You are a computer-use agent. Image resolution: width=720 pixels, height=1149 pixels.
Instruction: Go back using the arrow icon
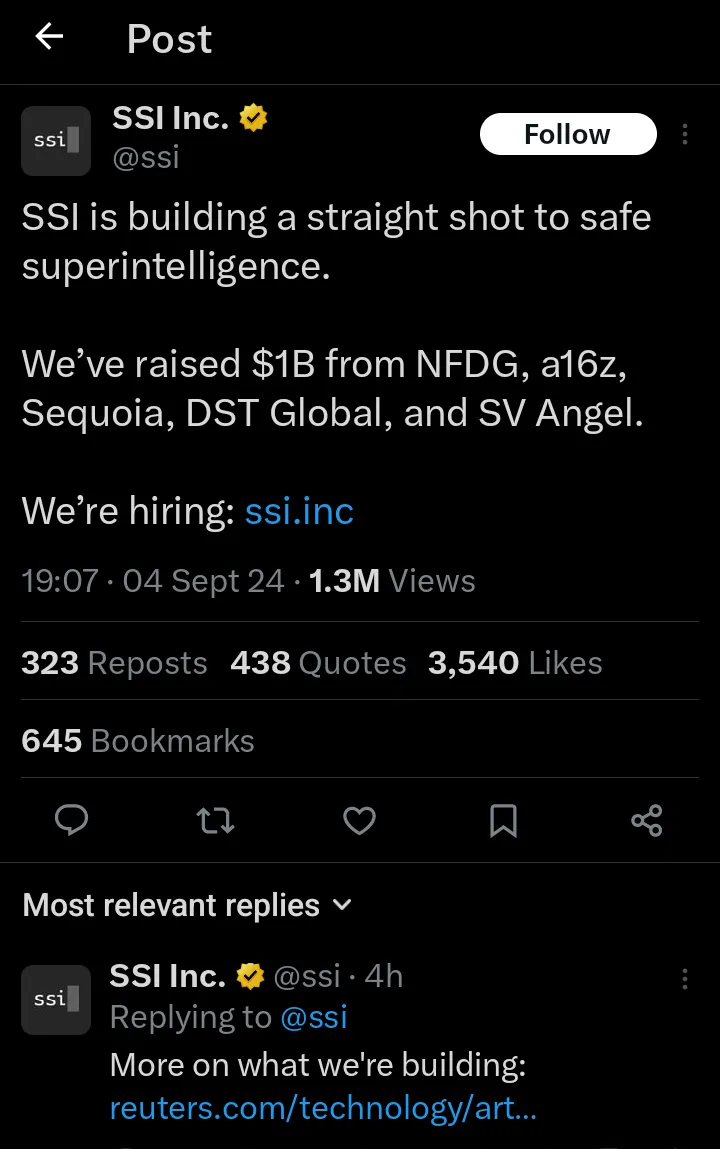click(49, 38)
